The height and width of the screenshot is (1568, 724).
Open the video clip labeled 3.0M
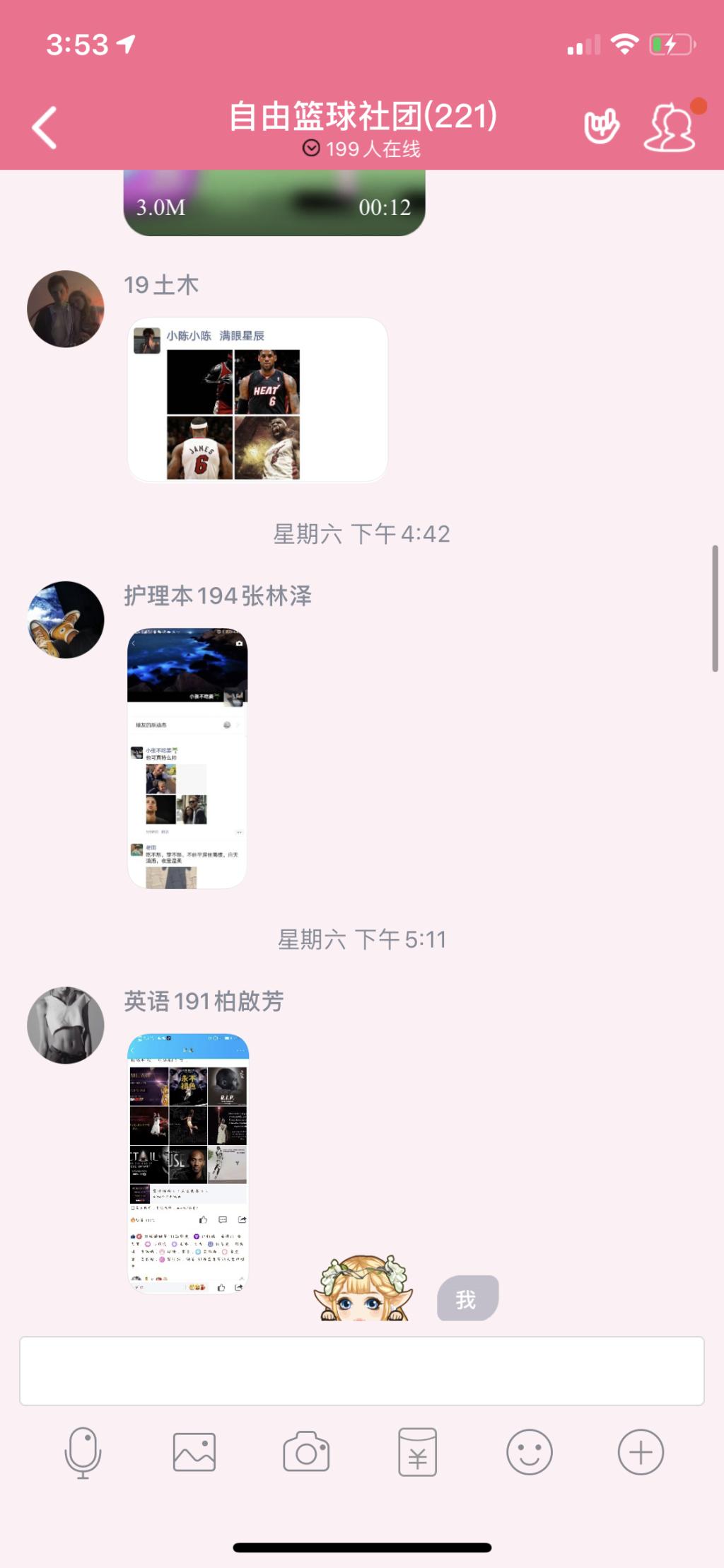(274, 204)
